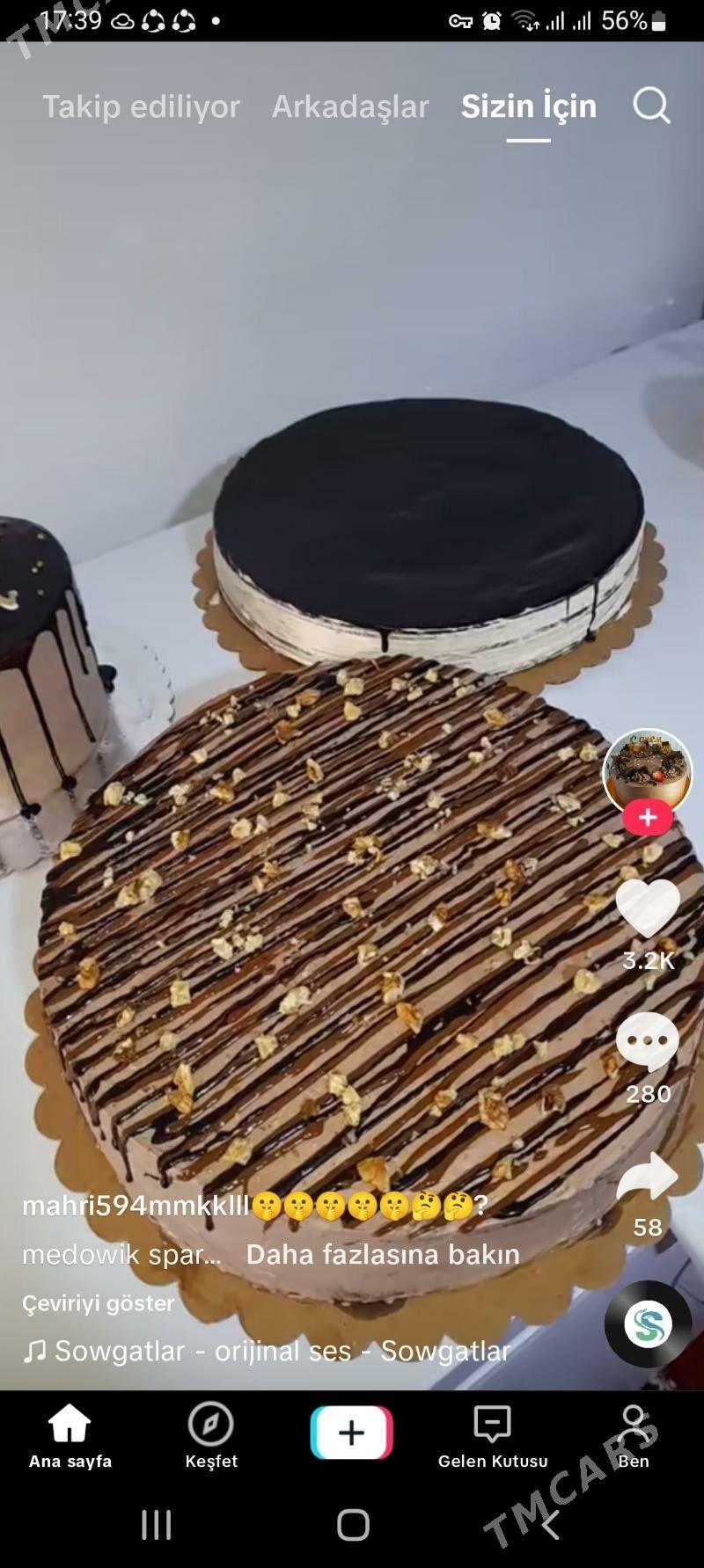Tap Çeviriyi göster to translate caption
704x1568 pixels.
coord(98,1303)
